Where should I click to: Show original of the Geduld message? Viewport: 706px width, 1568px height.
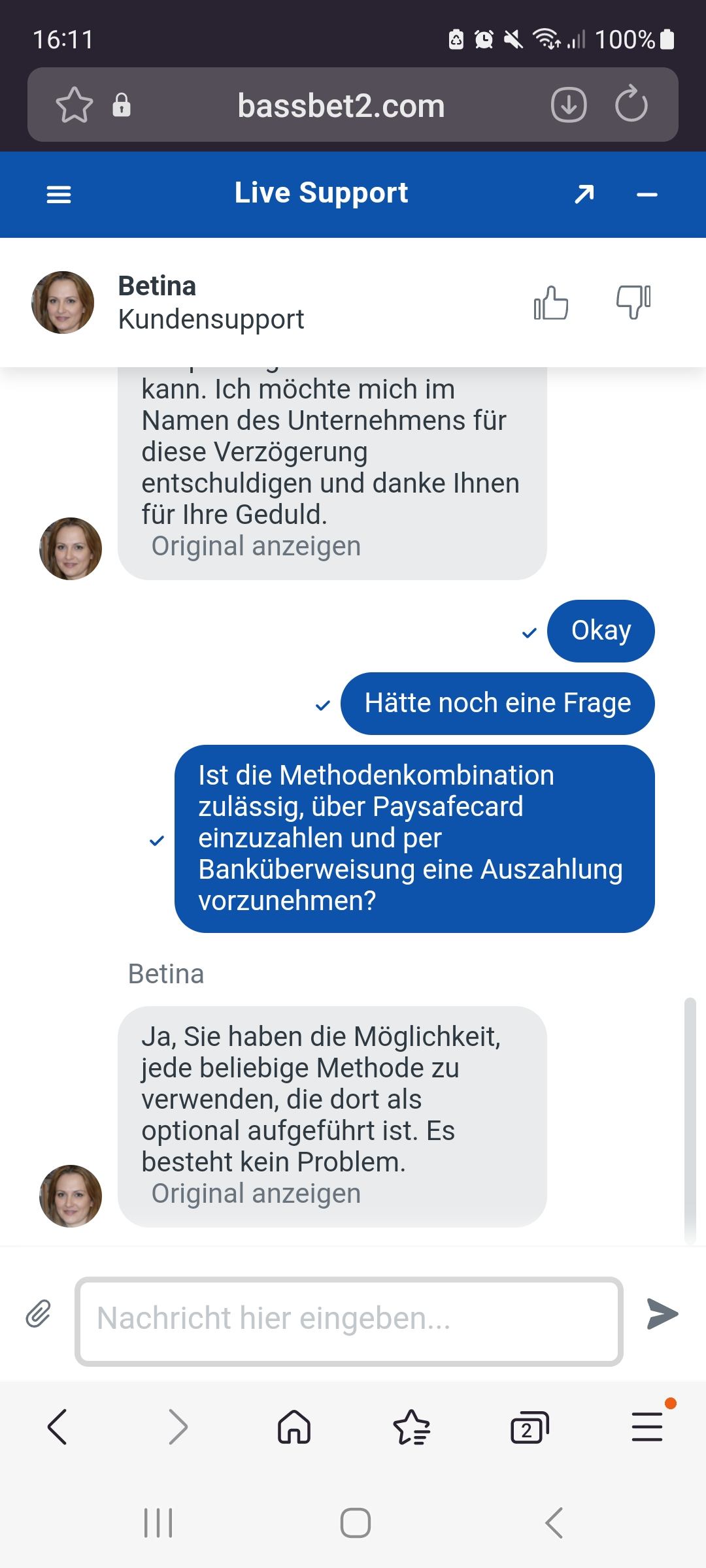tap(256, 546)
